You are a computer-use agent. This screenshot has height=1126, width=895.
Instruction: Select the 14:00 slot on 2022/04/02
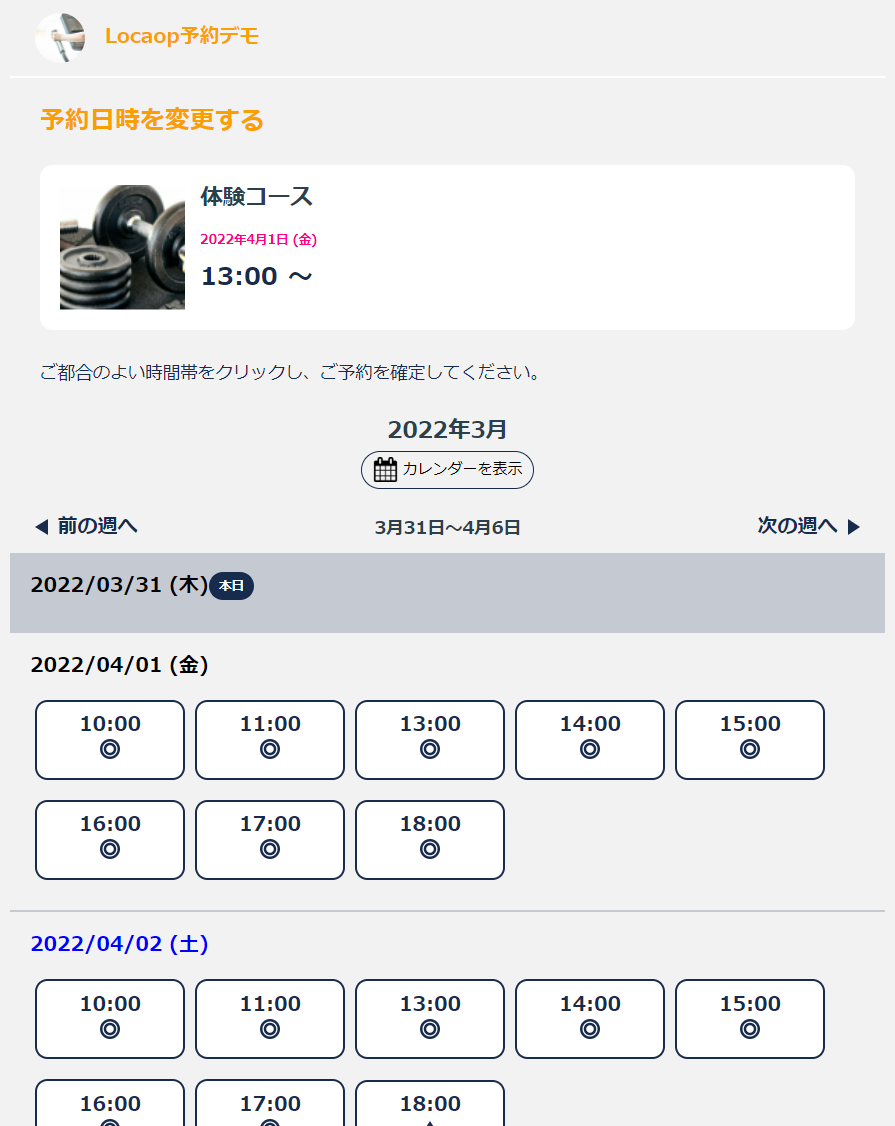pos(590,1019)
